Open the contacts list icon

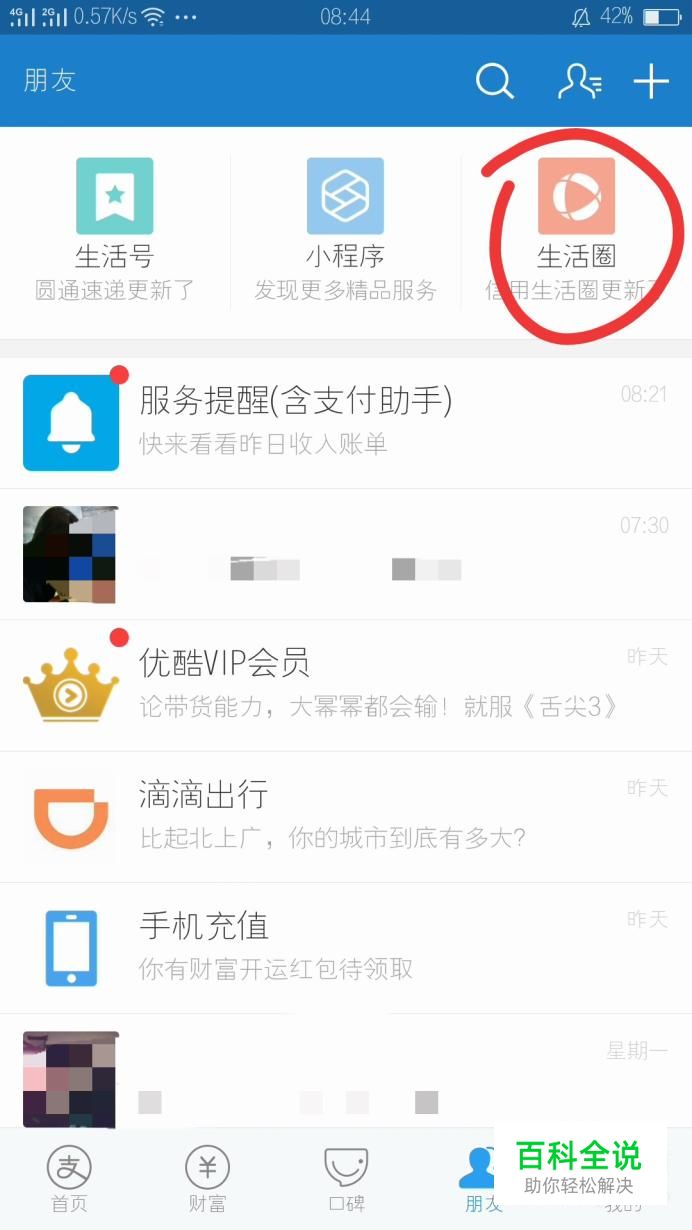coord(579,81)
